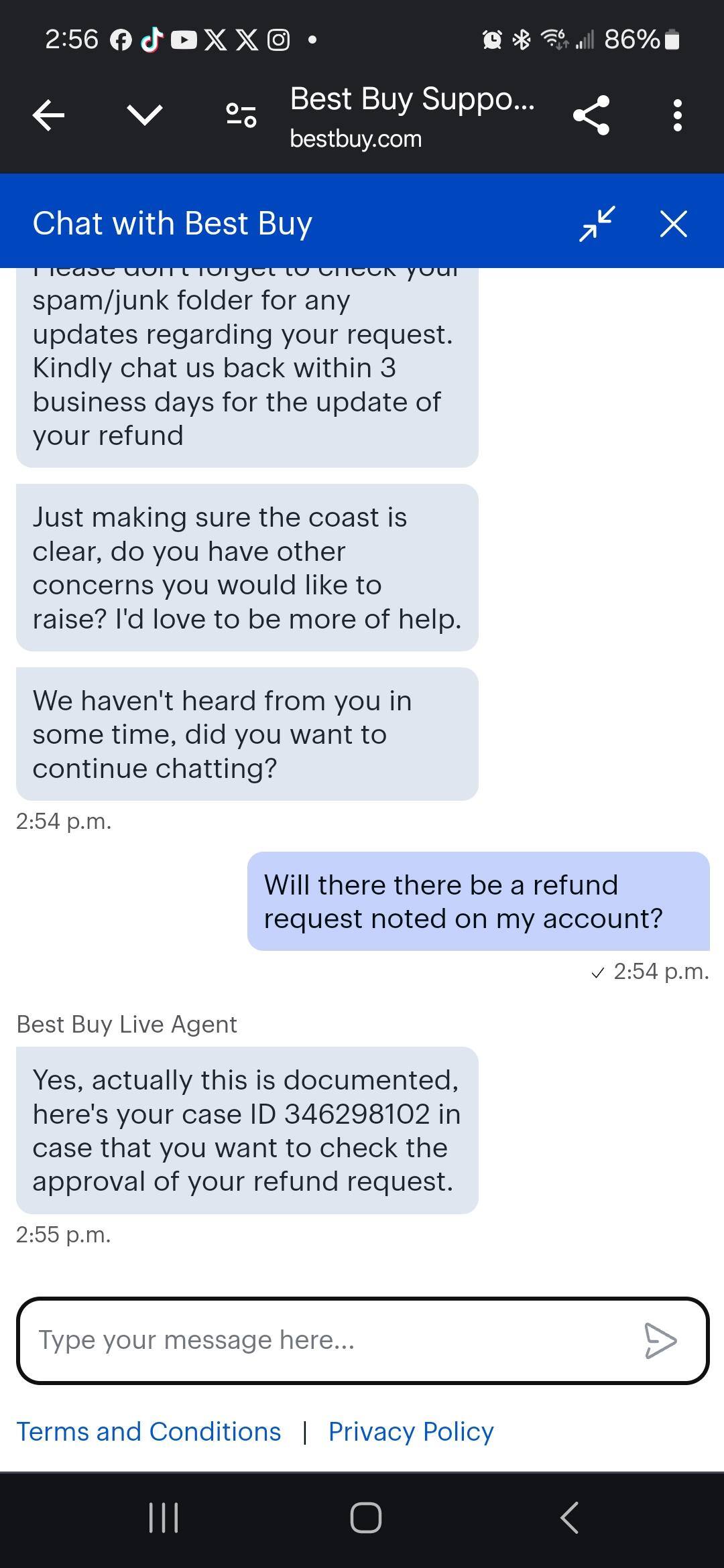Open recent apps from navigation bar
This screenshot has height=1568, width=724.
pyautogui.click(x=163, y=1520)
